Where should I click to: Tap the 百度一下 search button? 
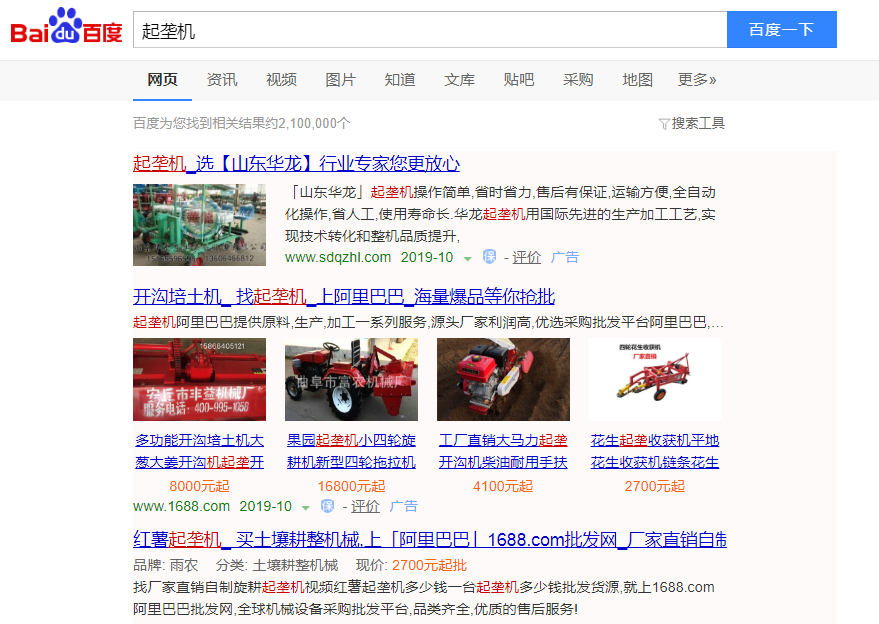[x=781, y=30]
